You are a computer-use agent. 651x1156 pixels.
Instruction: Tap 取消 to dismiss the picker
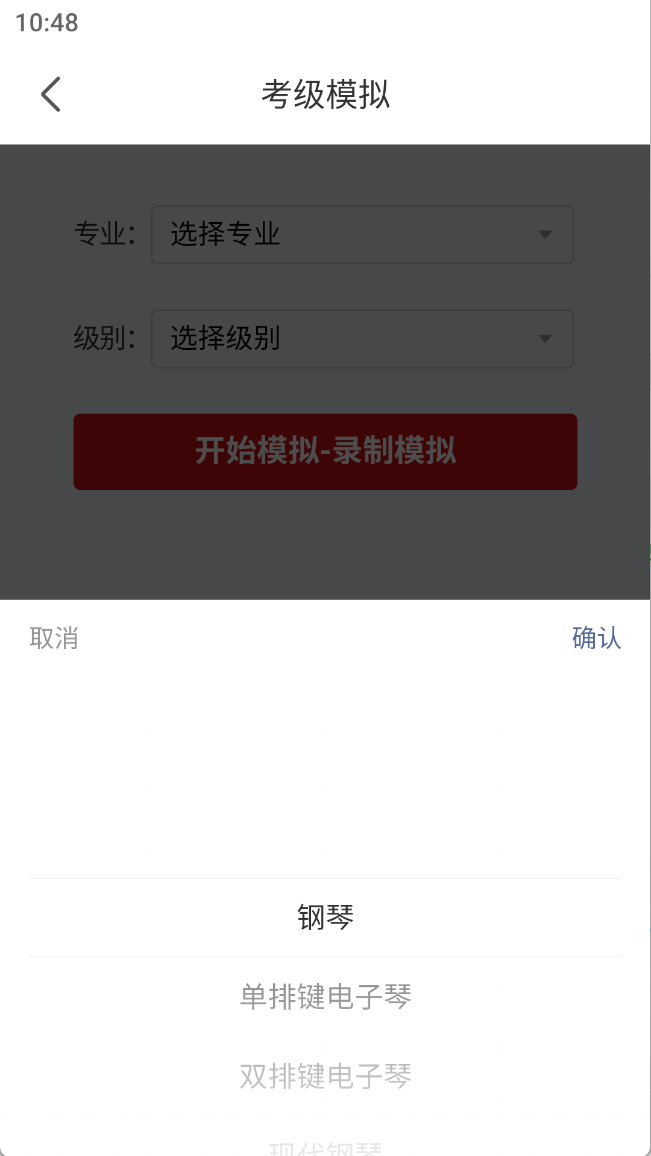click(x=54, y=638)
